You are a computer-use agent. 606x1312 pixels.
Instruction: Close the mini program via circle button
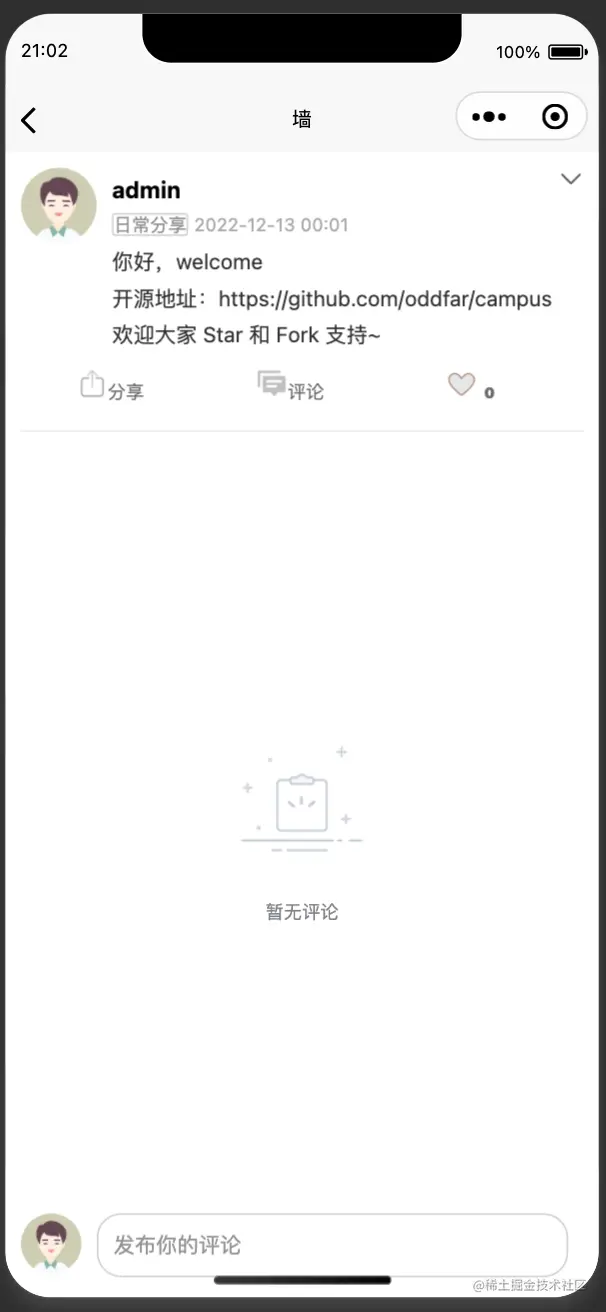[555, 117]
